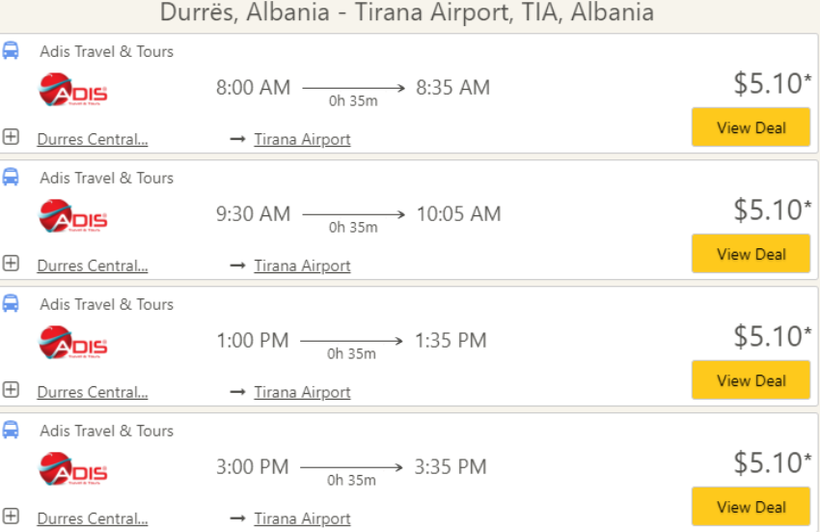The width and height of the screenshot is (820, 532).
Task: Open Tirana Airport link for 1:35 PM arrival
Action: 302,393
